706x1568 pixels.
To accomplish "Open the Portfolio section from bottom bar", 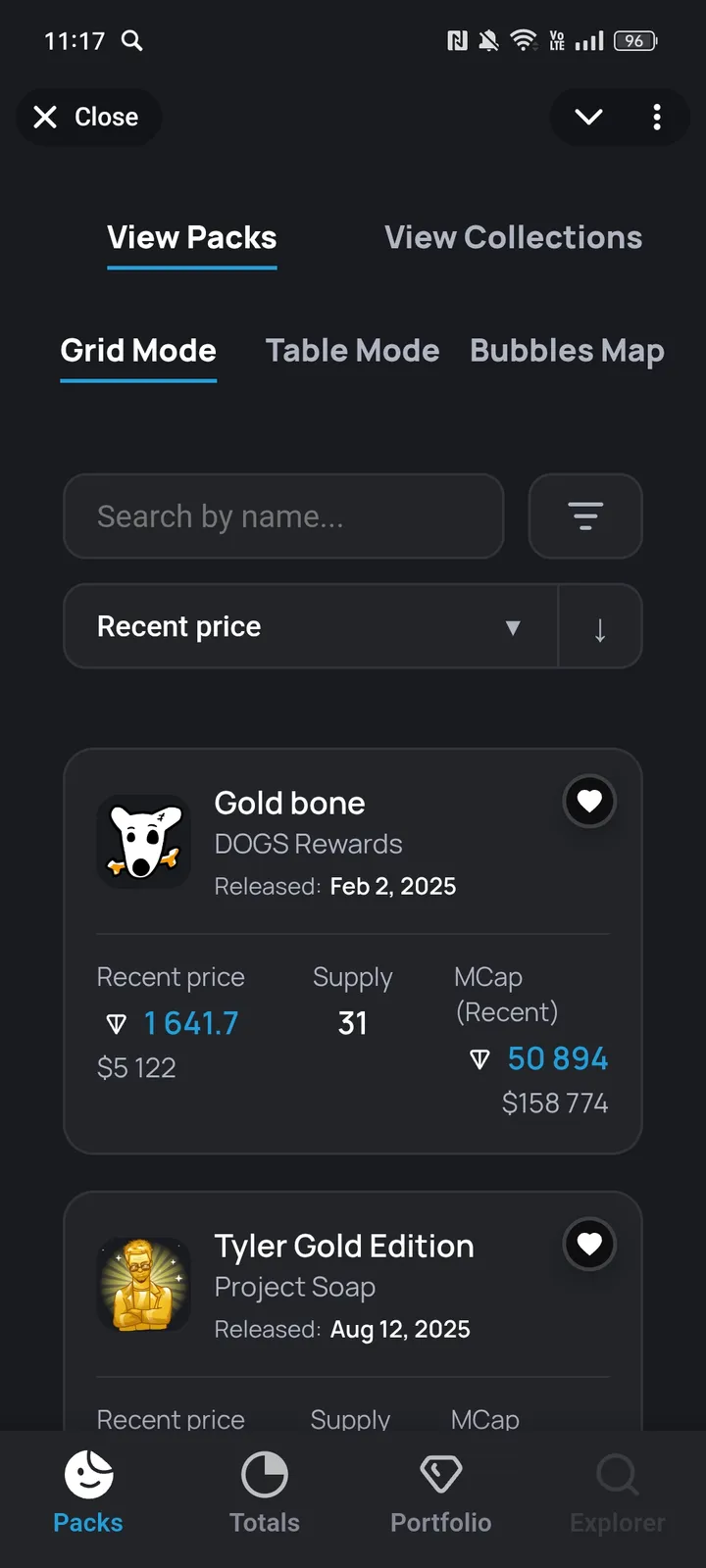I will 440,1474.
